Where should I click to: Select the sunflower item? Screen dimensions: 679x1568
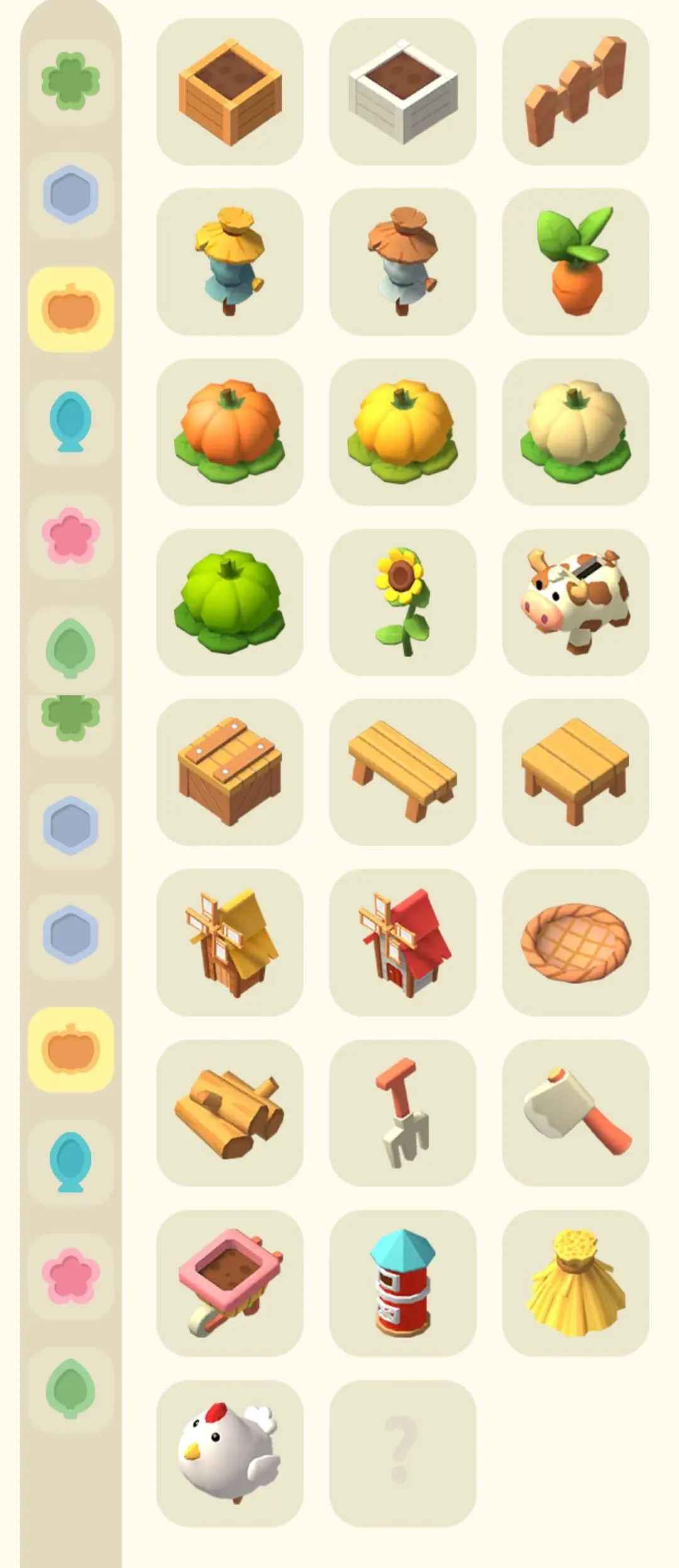click(402, 602)
